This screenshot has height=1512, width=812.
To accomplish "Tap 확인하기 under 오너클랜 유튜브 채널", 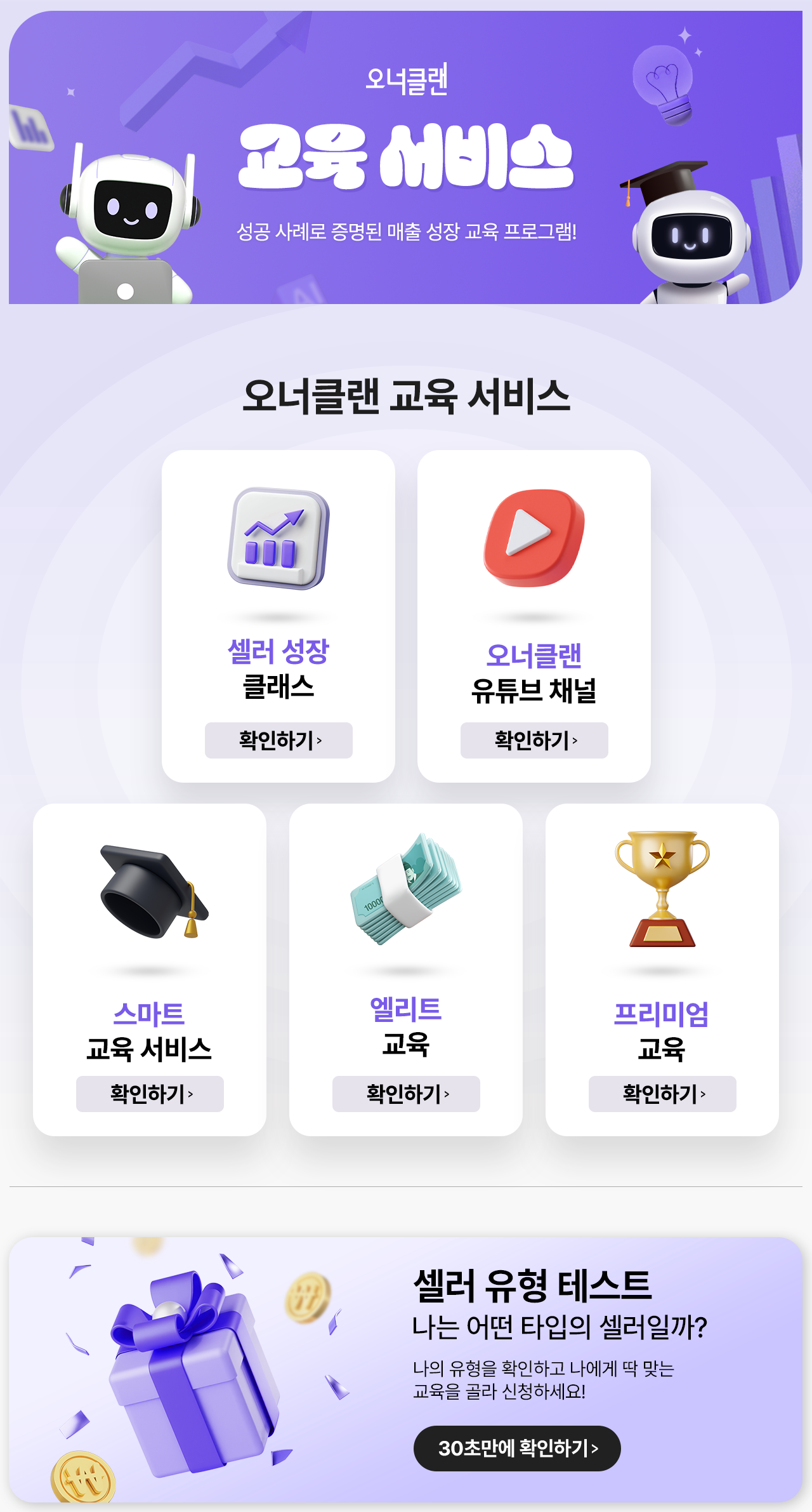I will click(x=534, y=740).
